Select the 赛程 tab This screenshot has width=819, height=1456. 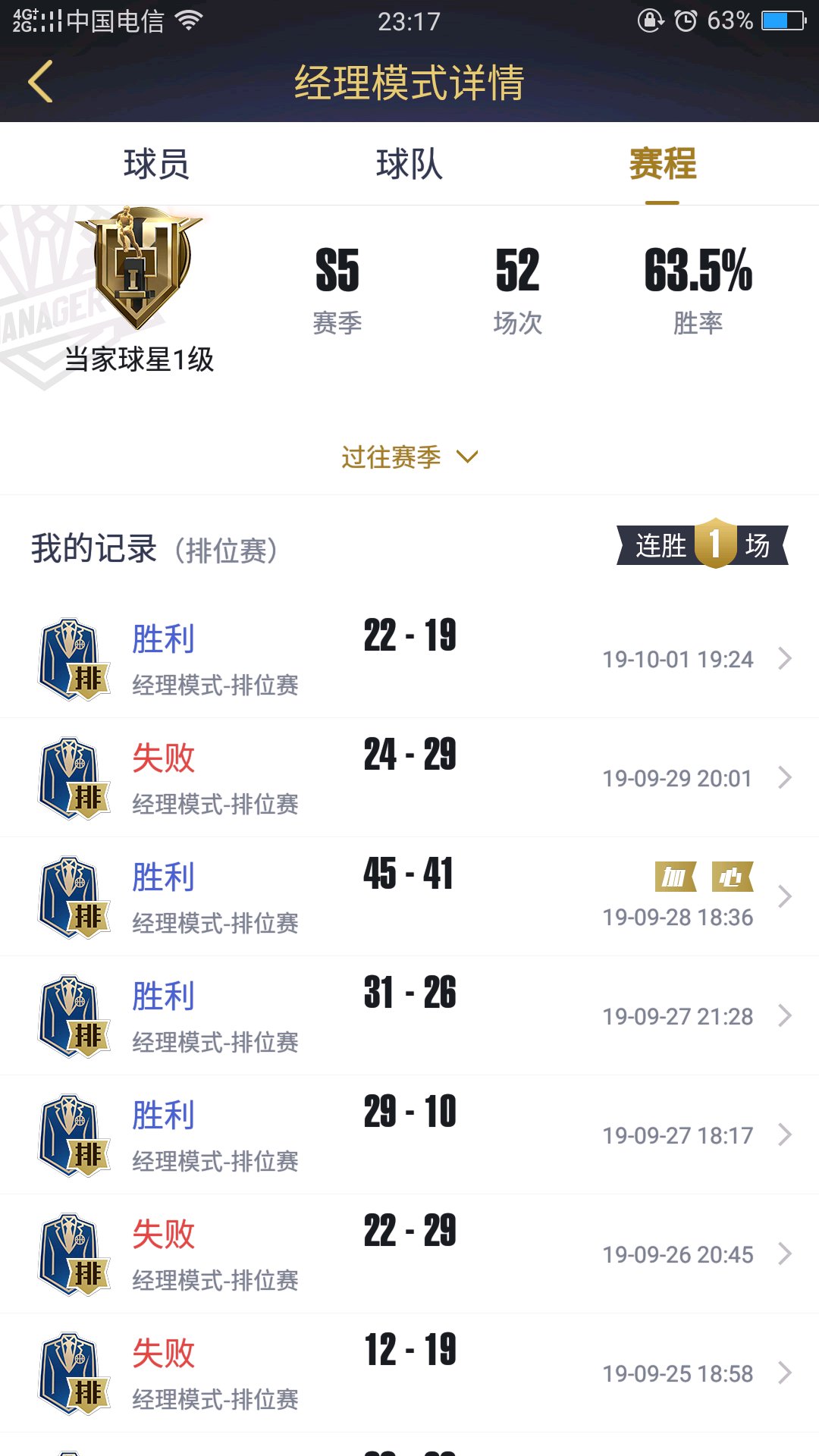pos(663,164)
